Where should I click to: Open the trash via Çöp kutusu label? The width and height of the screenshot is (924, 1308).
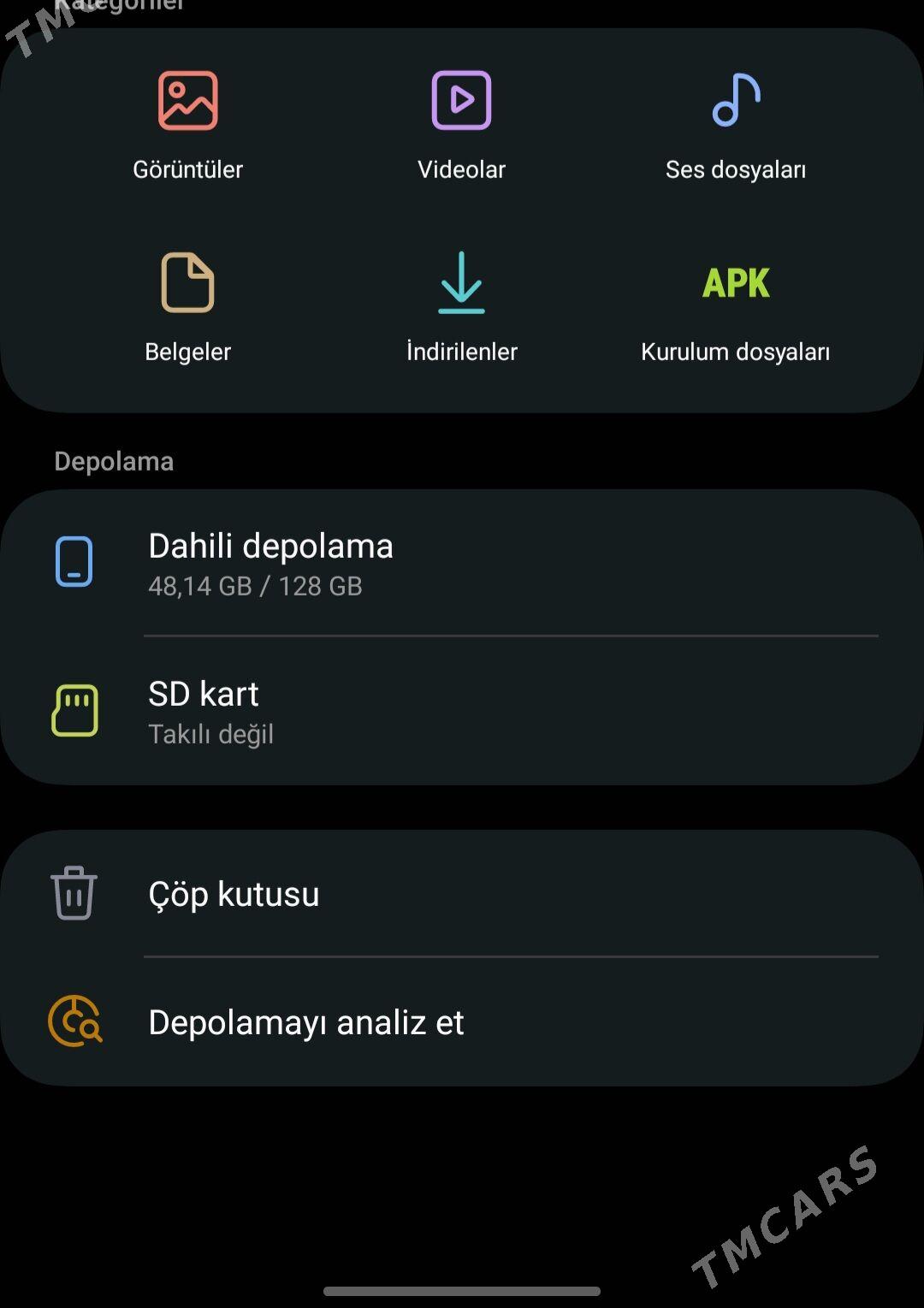pyautogui.click(x=233, y=894)
